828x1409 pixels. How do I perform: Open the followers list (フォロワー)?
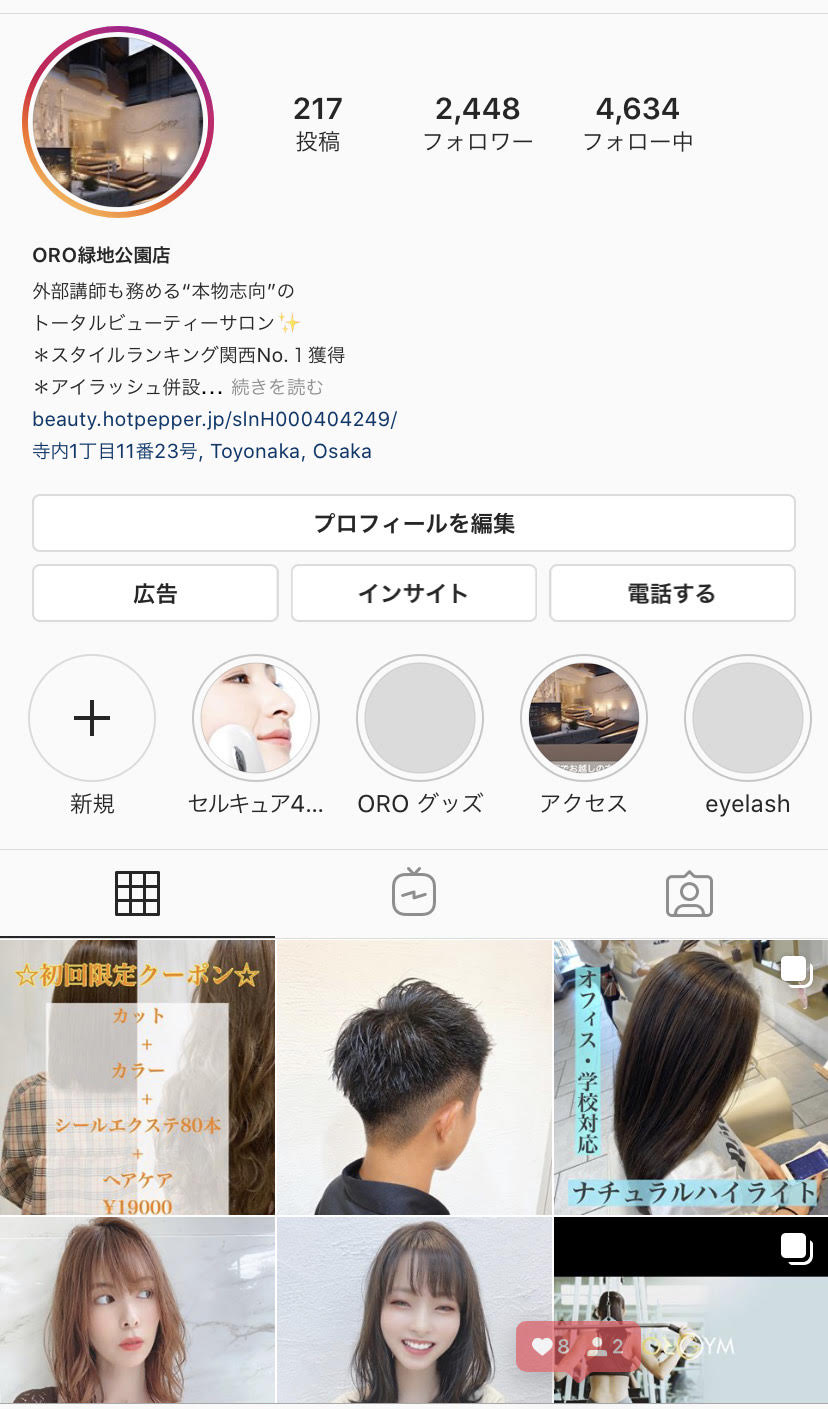point(477,123)
